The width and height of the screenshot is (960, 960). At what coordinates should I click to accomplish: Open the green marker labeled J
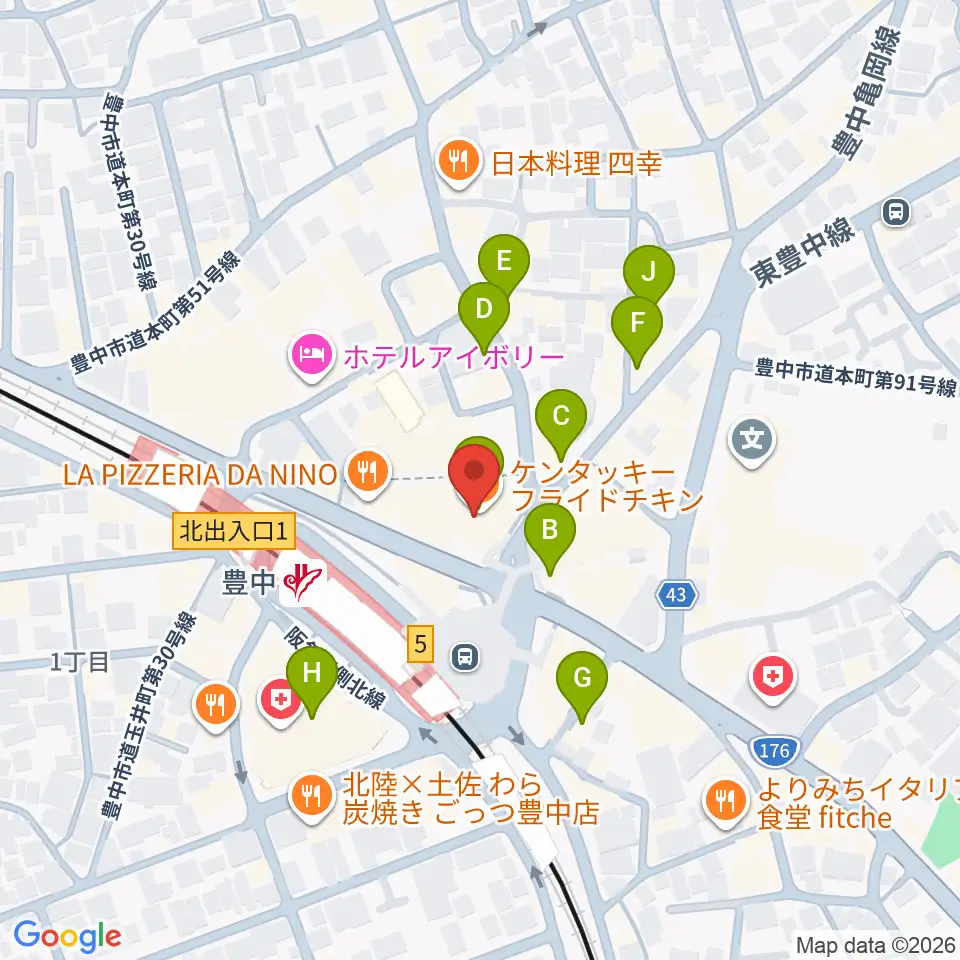(x=649, y=272)
